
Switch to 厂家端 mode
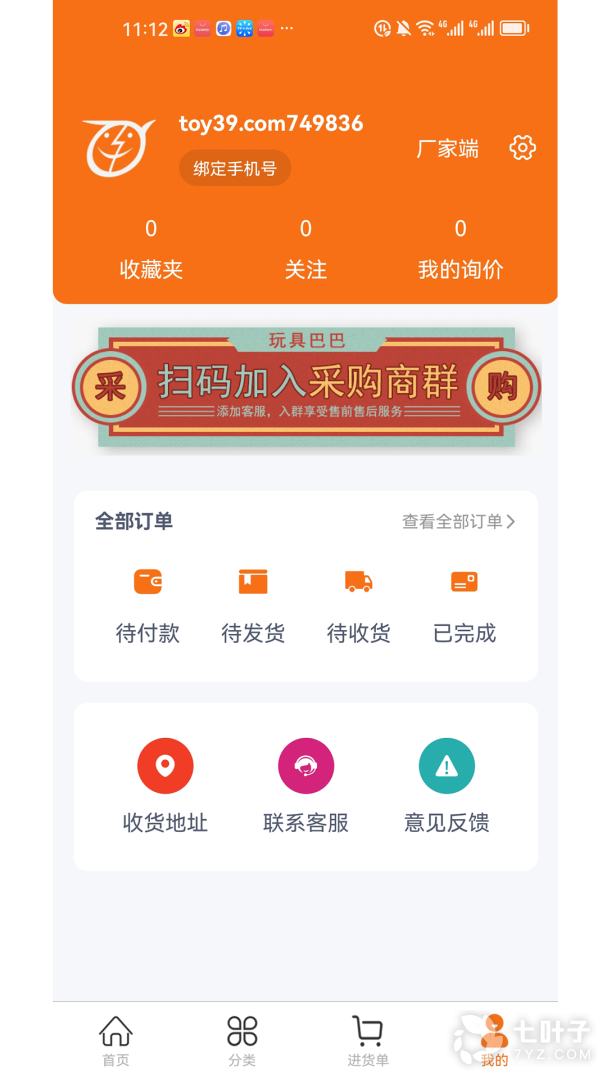coord(447,149)
